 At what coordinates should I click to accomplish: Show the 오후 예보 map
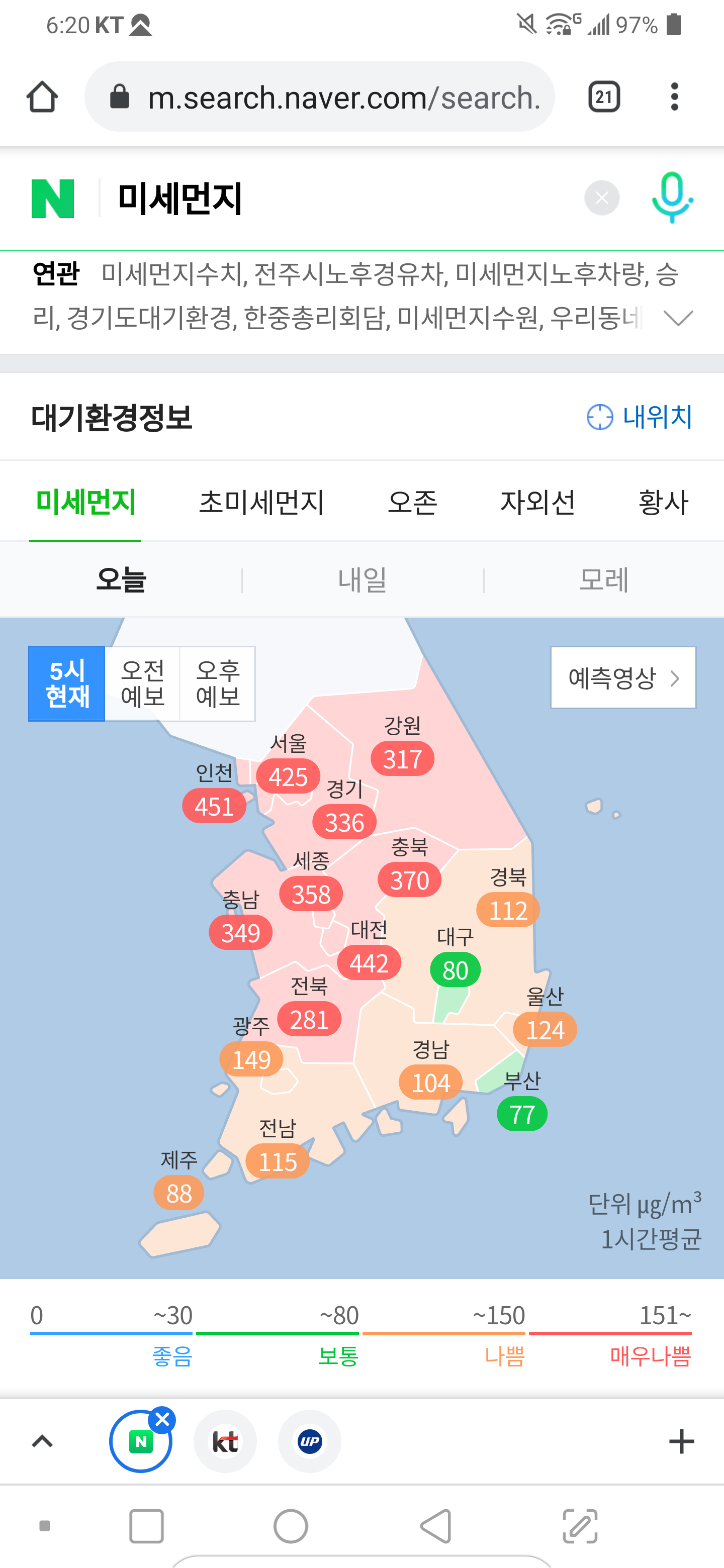[x=217, y=683]
